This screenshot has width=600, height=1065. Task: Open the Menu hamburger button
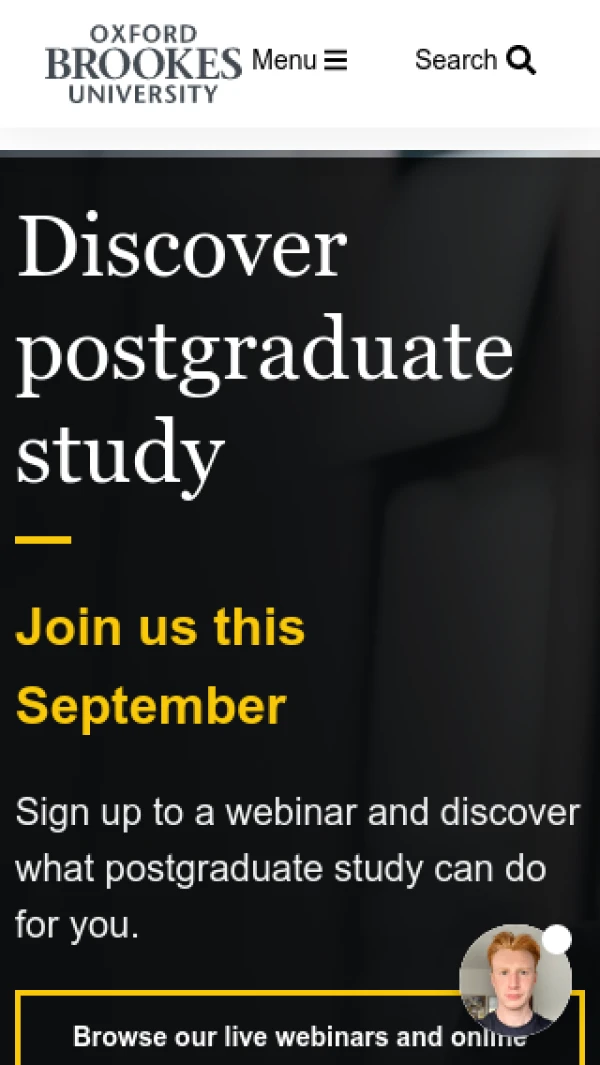(x=299, y=61)
